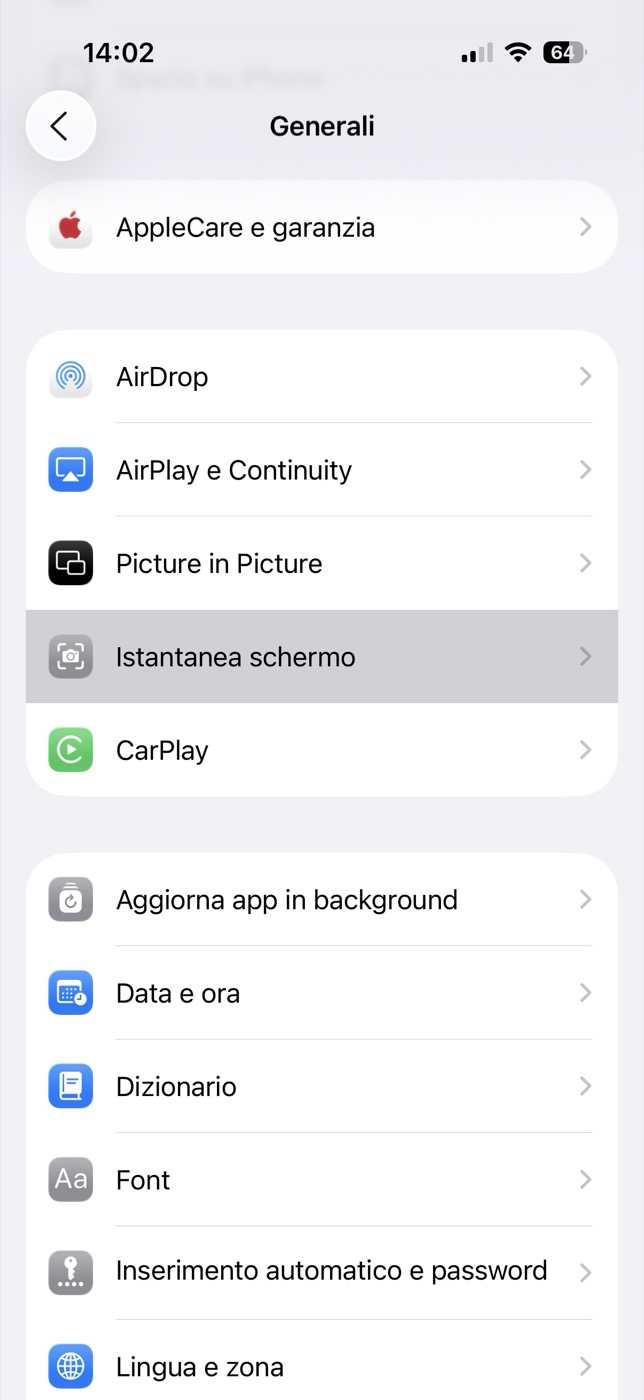Open the Dizionario row

(322, 1086)
